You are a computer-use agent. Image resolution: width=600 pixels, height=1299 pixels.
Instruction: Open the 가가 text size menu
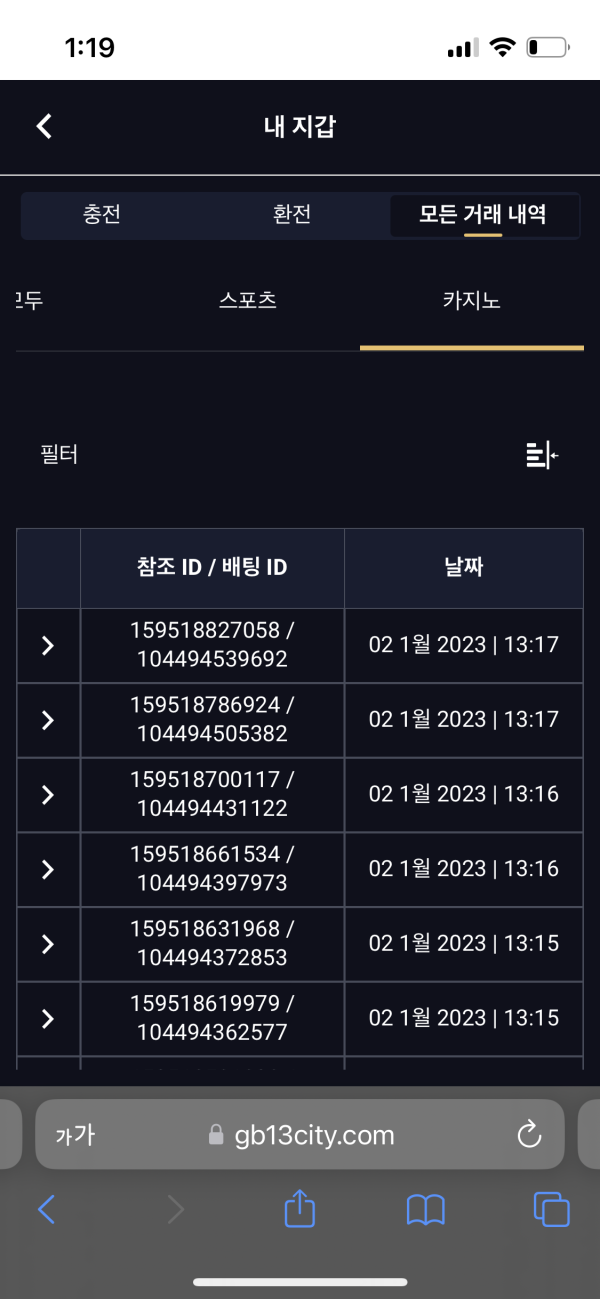point(75,1135)
